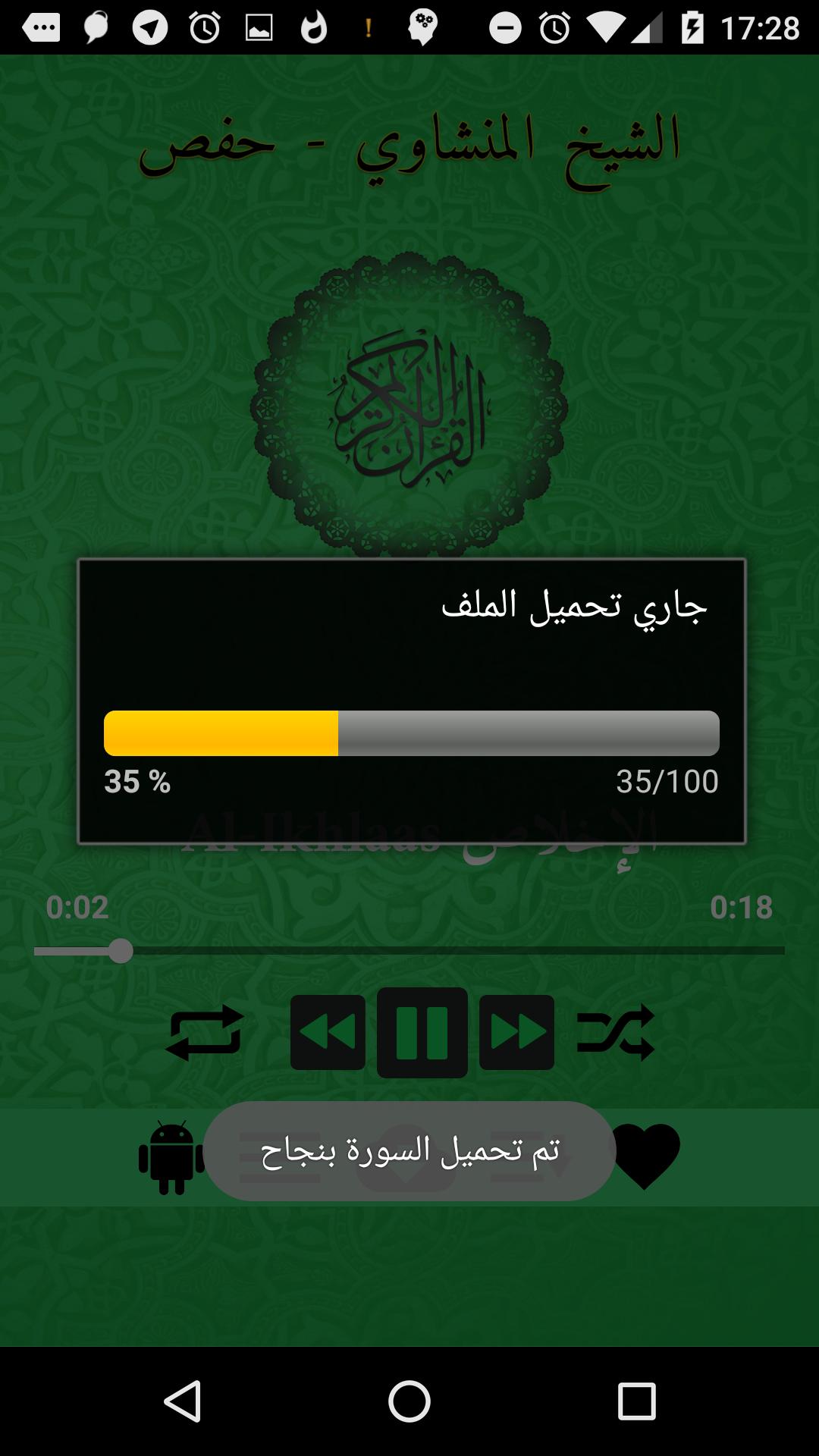Rewind to the previous surah

328,1033
